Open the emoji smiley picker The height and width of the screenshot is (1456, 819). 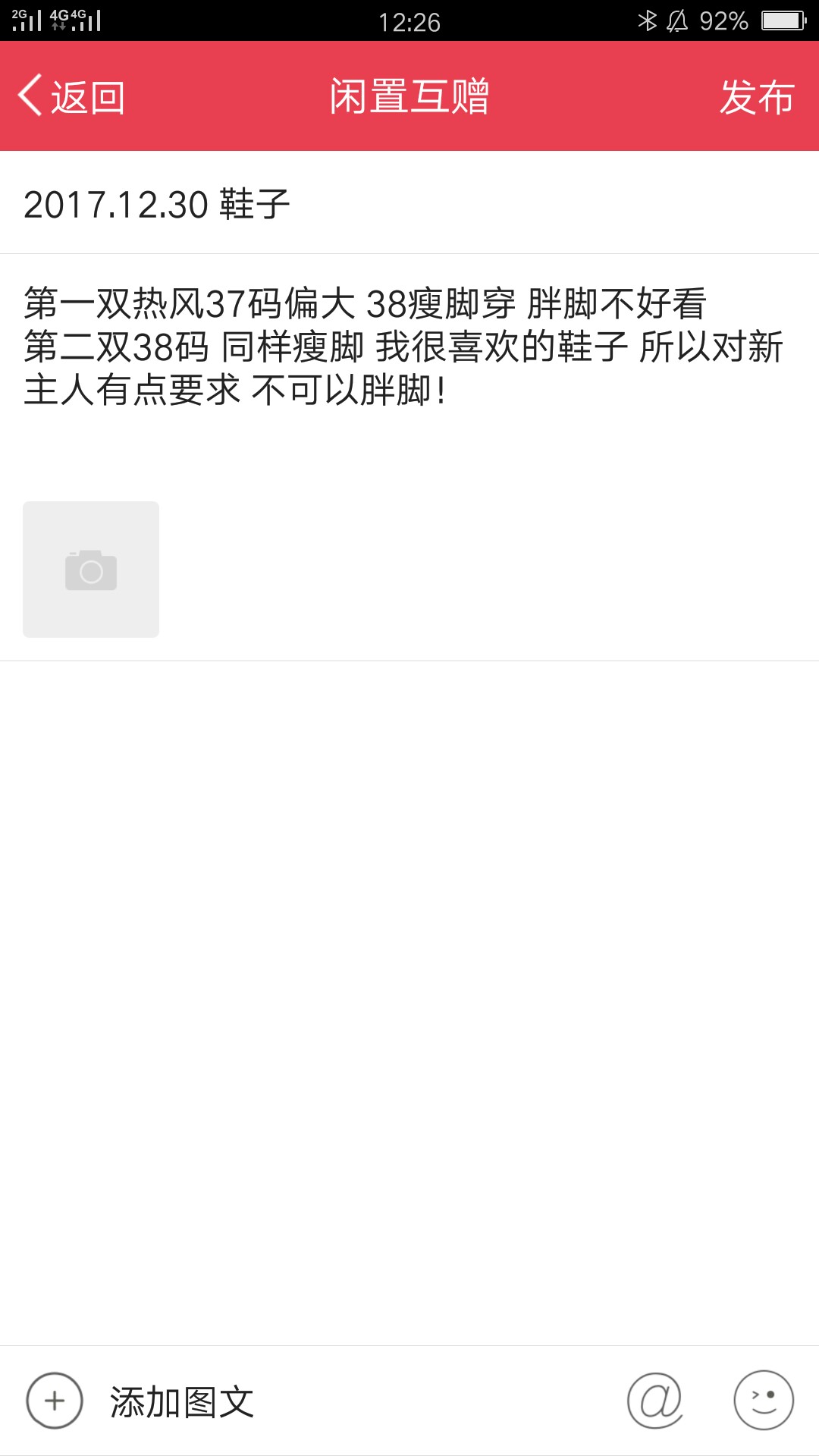pyautogui.click(x=764, y=1401)
